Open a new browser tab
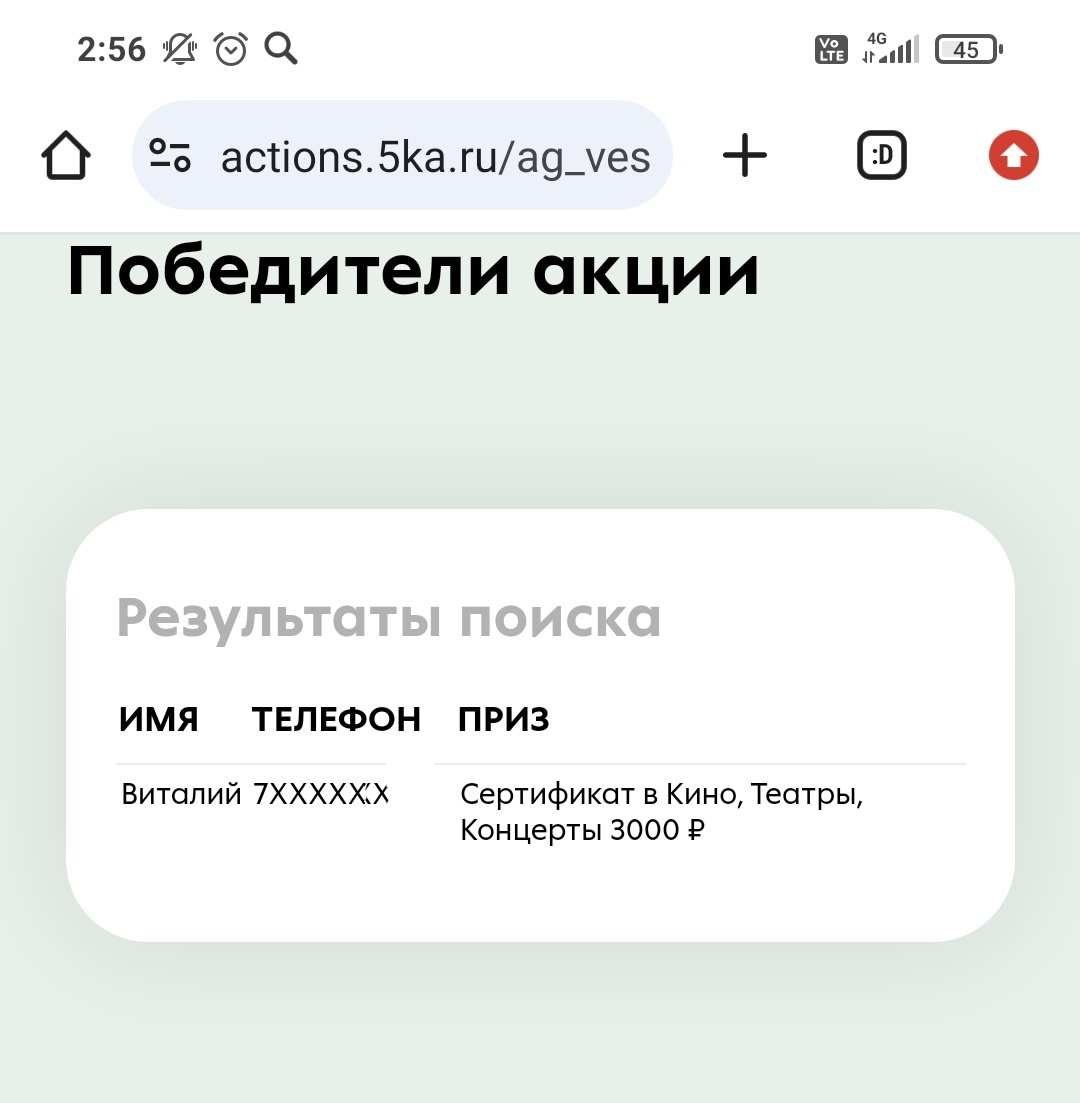 click(x=745, y=156)
